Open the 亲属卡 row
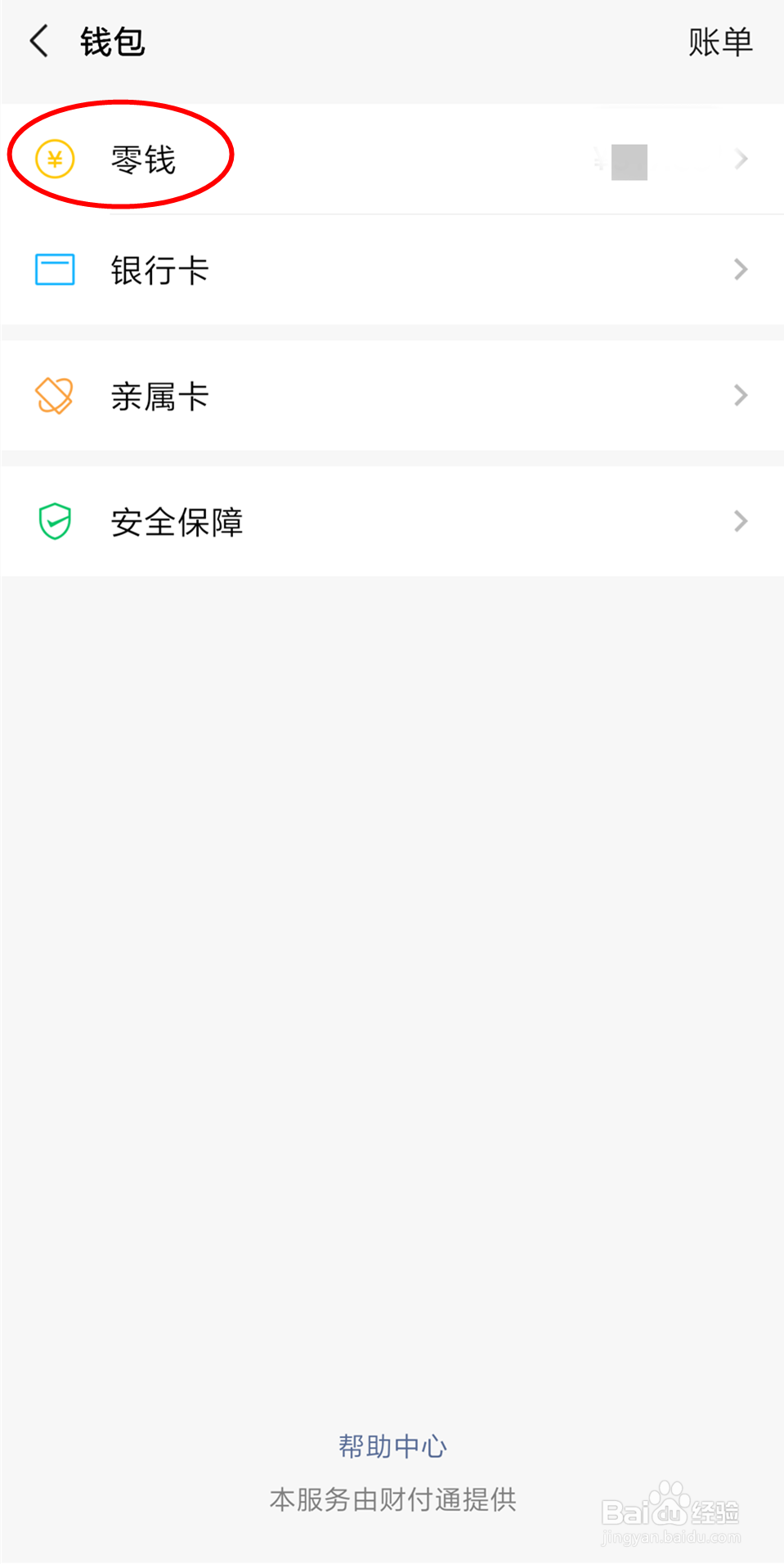This screenshot has width=784, height=1564. coord(391,396)
